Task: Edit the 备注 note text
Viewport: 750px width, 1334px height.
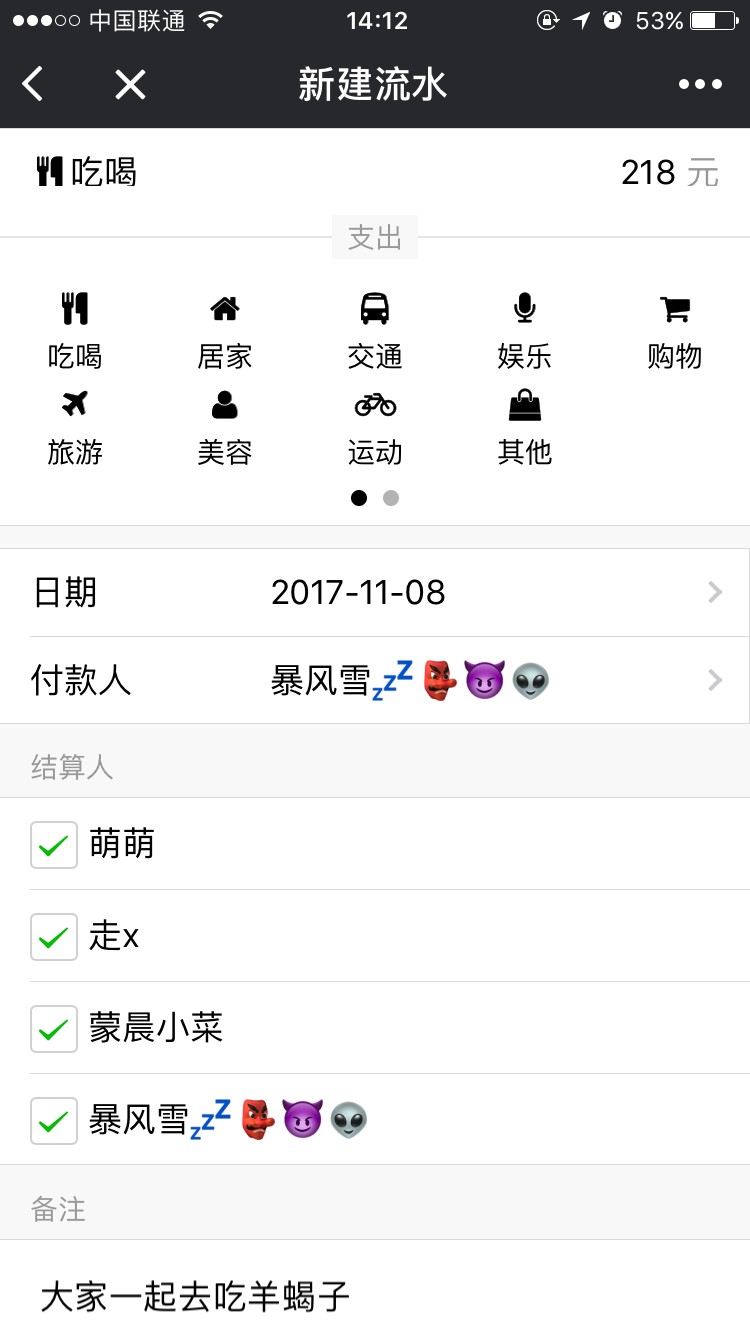Action: point(375,1296)
